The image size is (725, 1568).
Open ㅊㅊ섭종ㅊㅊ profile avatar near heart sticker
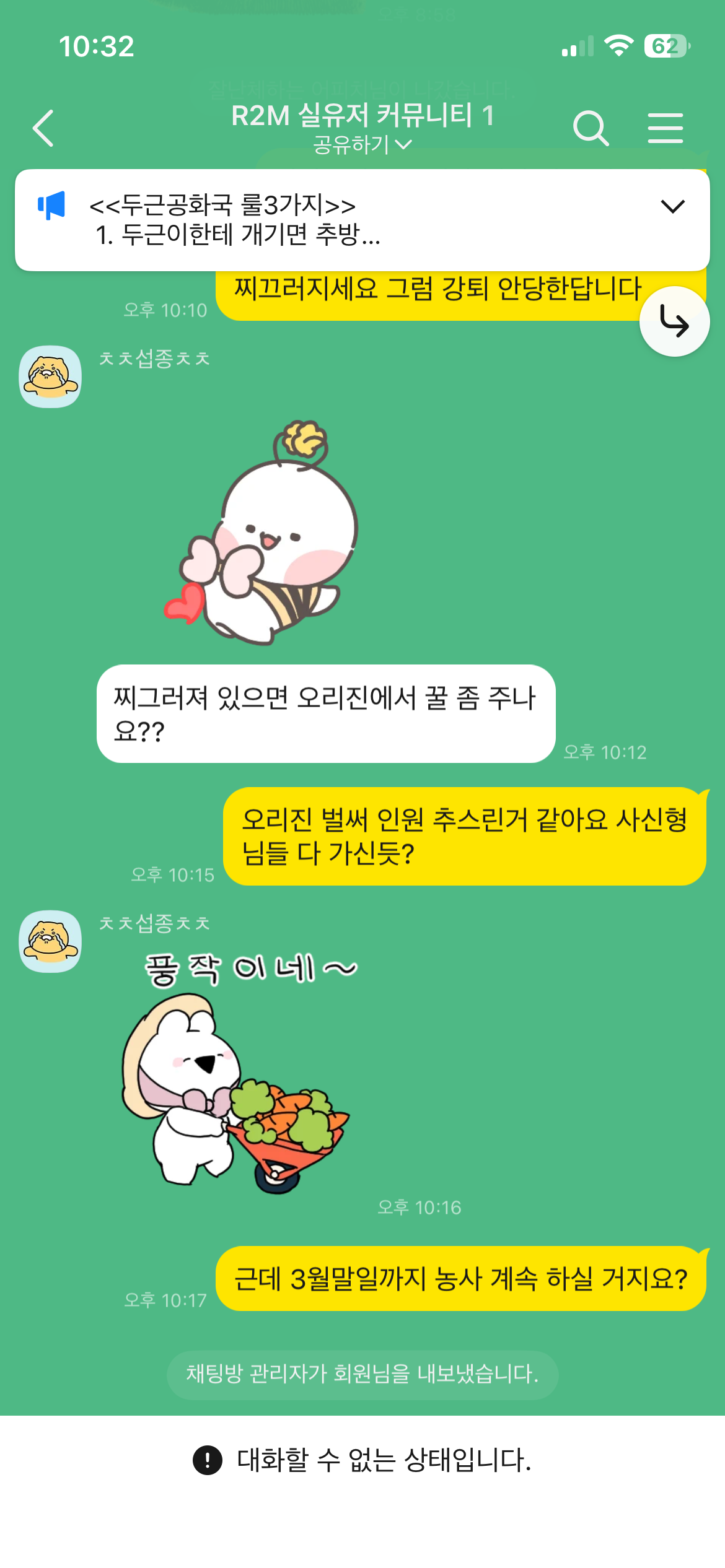click(x=50, y=377)
